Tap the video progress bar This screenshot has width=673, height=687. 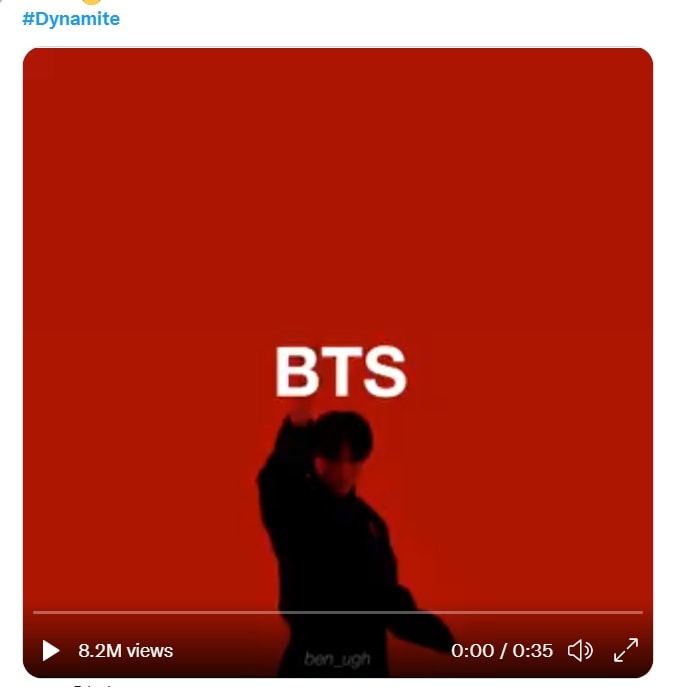(x=338, y=611)
